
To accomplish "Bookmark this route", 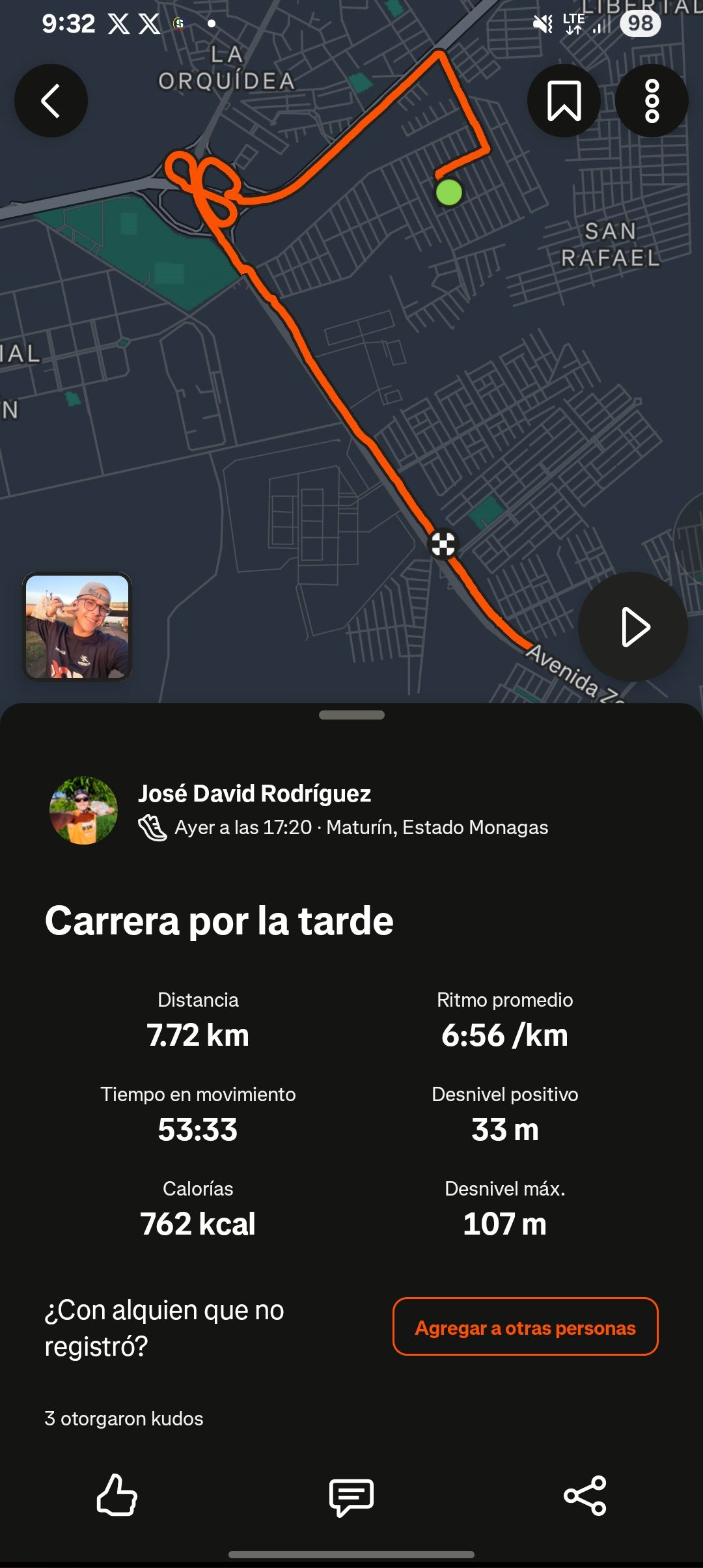I will pyautogui.click(x=564, y=100).
